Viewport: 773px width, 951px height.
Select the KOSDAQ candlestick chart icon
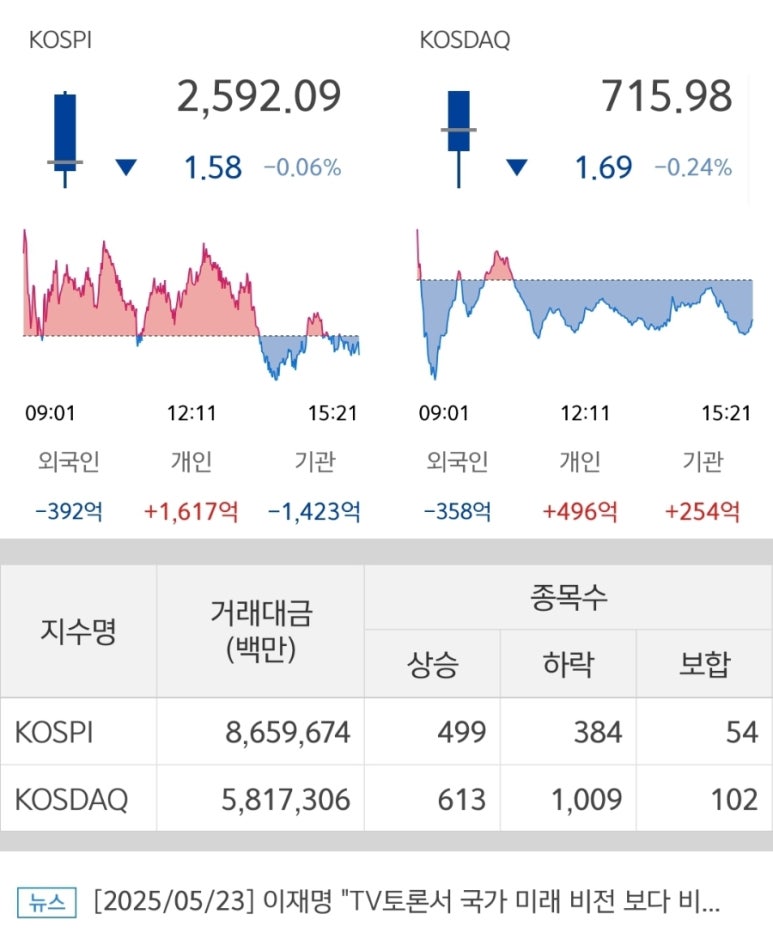point(457,125)
